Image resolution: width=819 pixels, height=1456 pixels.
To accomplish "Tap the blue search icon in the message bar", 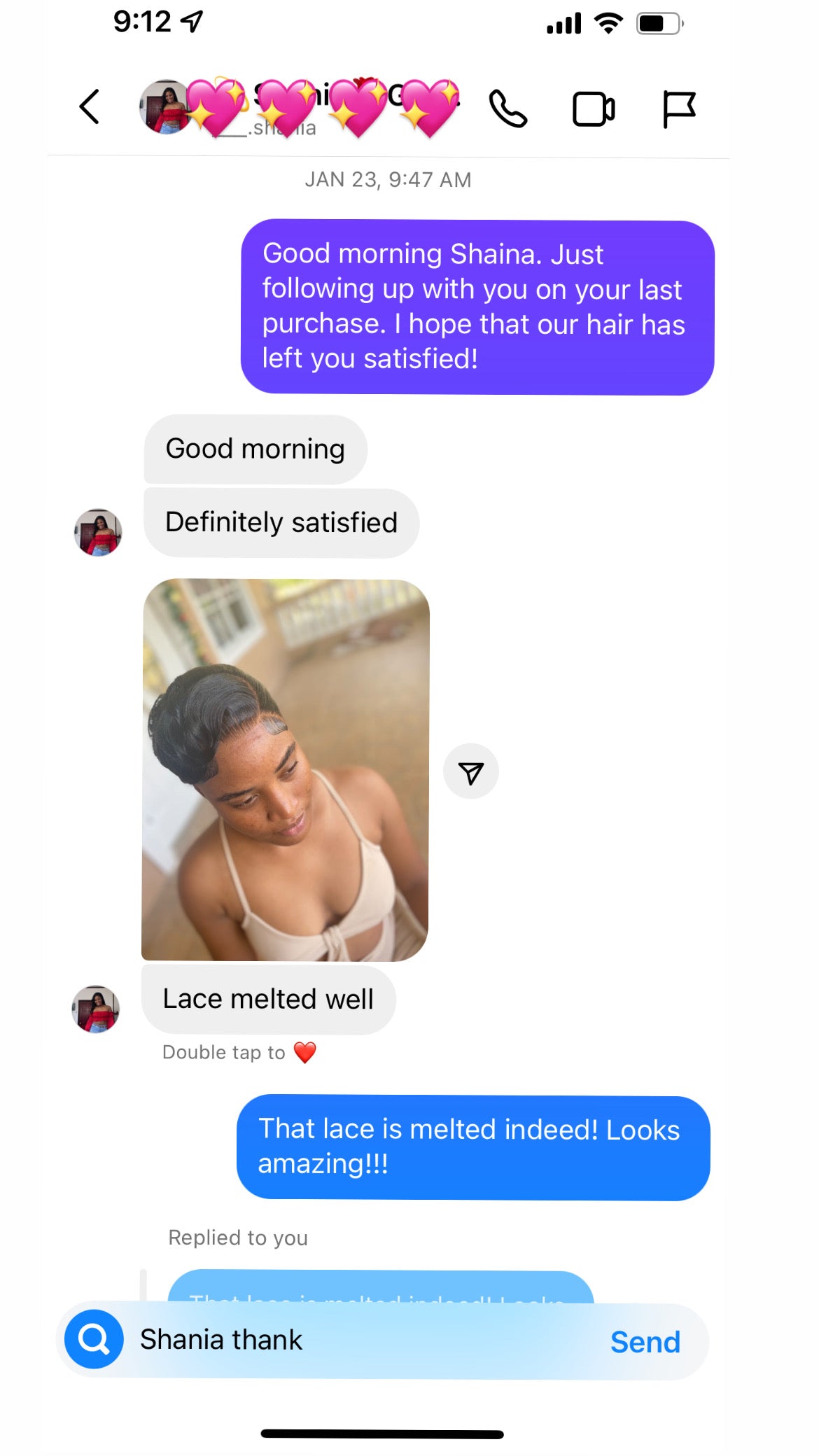I will point(94,1339).
